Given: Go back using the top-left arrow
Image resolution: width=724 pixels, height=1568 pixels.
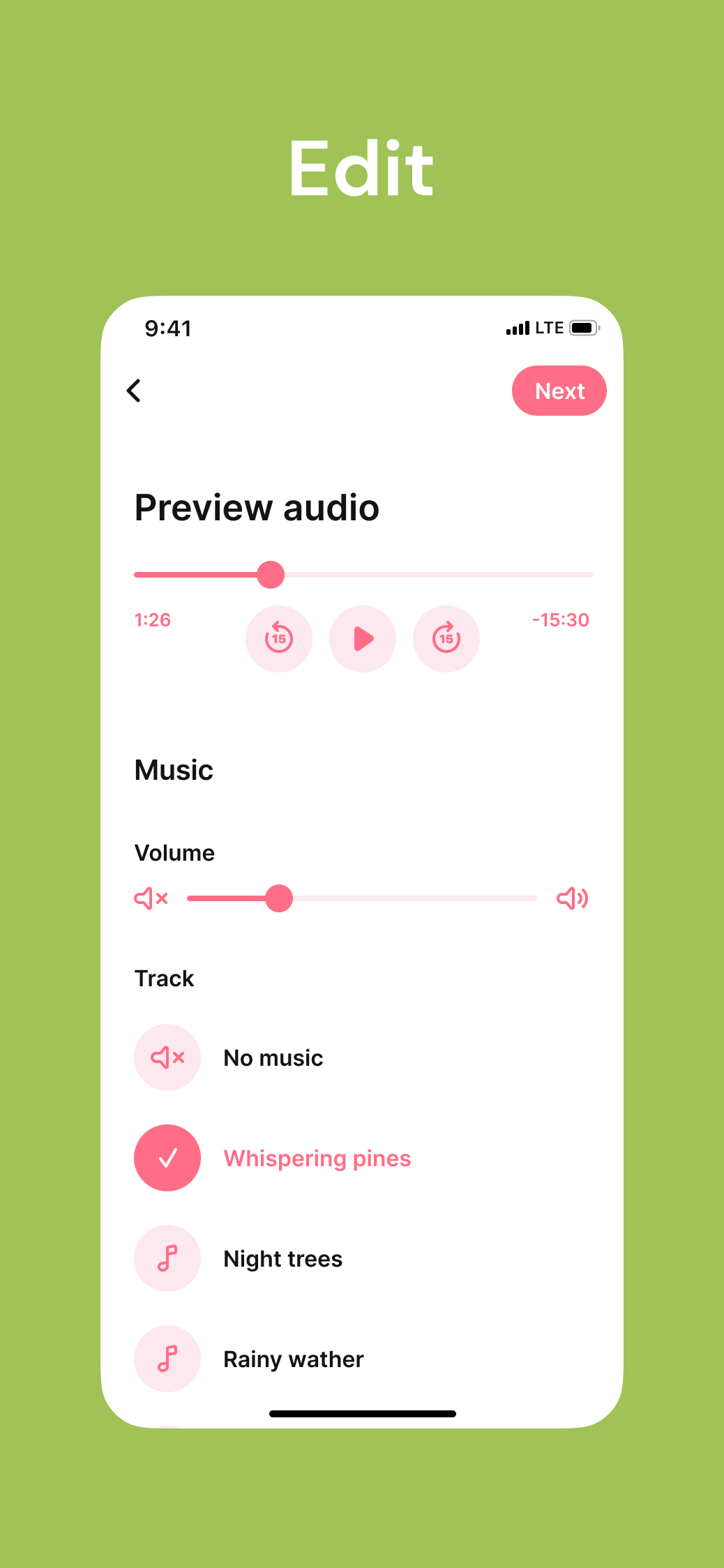Looking at the screenshot, I should pos(134,391).
